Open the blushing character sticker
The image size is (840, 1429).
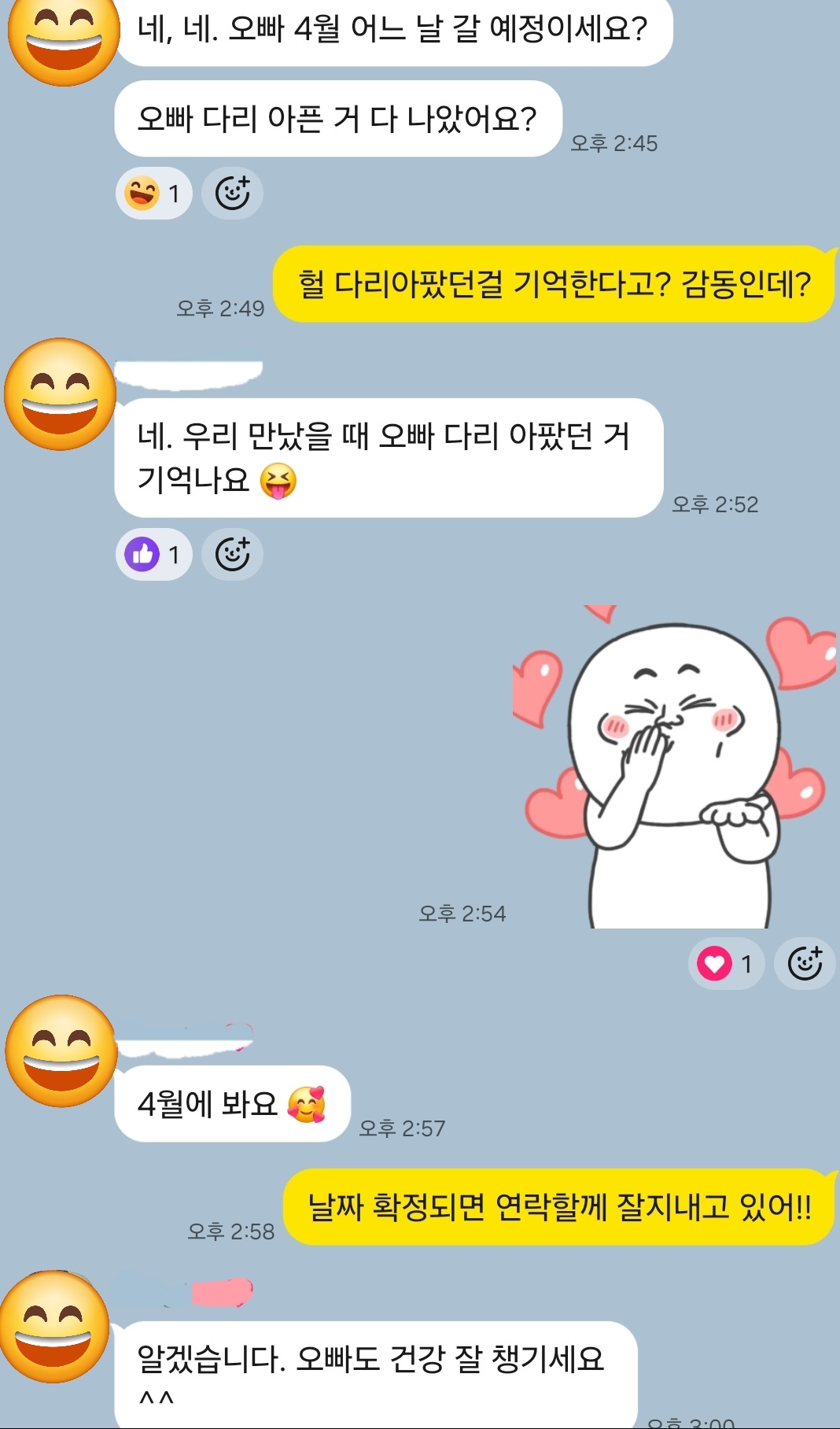[x=672, y=767]
